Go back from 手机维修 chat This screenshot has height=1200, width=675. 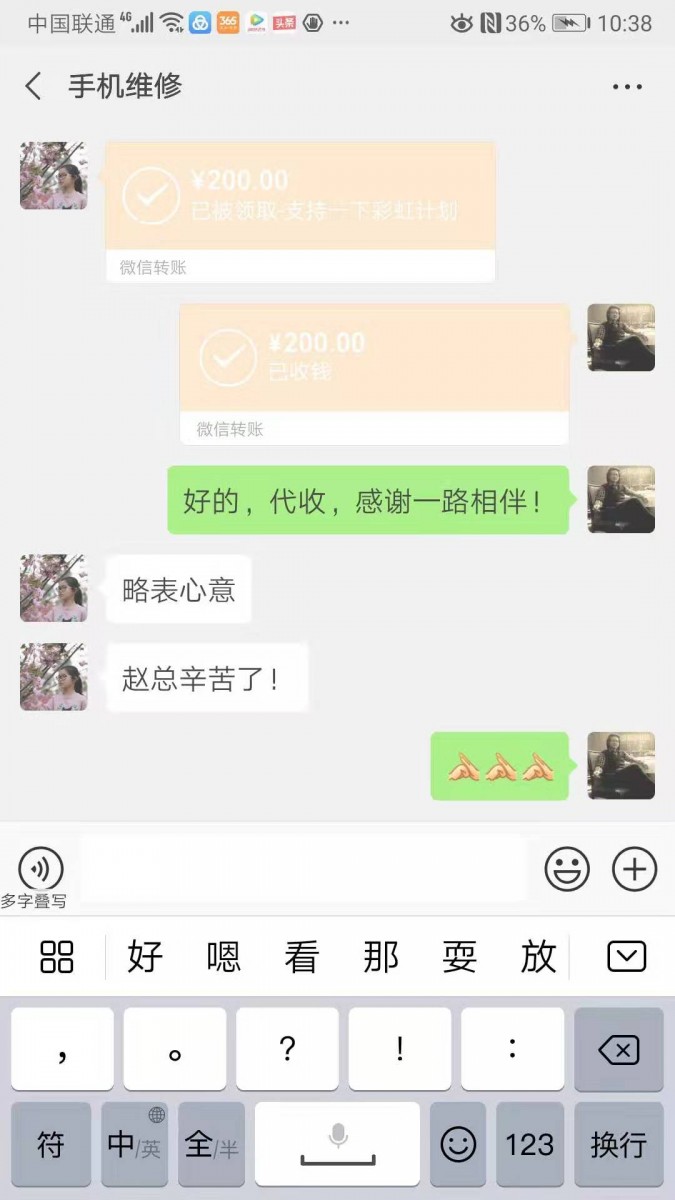[34, 86]
